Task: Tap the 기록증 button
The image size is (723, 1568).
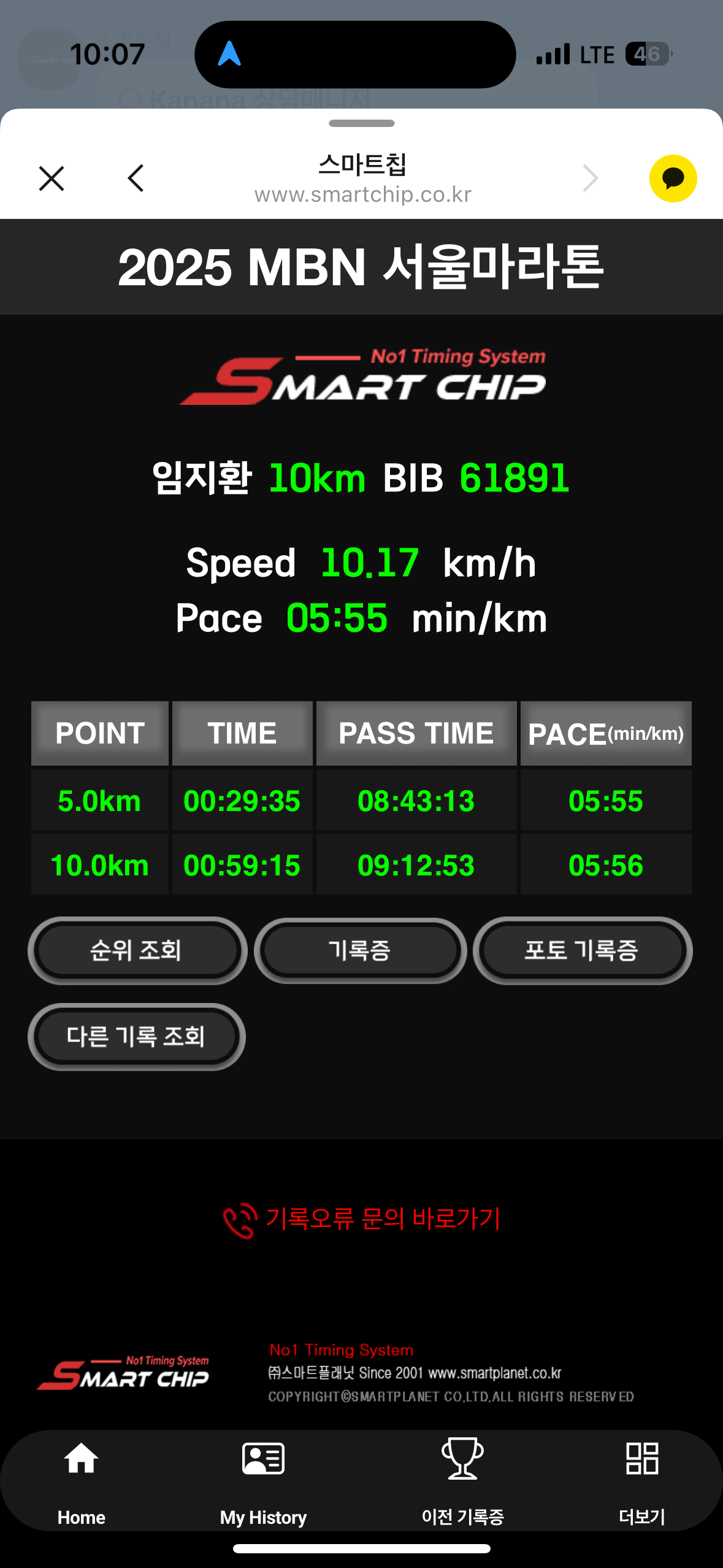Action: click(x=361, y=950)
